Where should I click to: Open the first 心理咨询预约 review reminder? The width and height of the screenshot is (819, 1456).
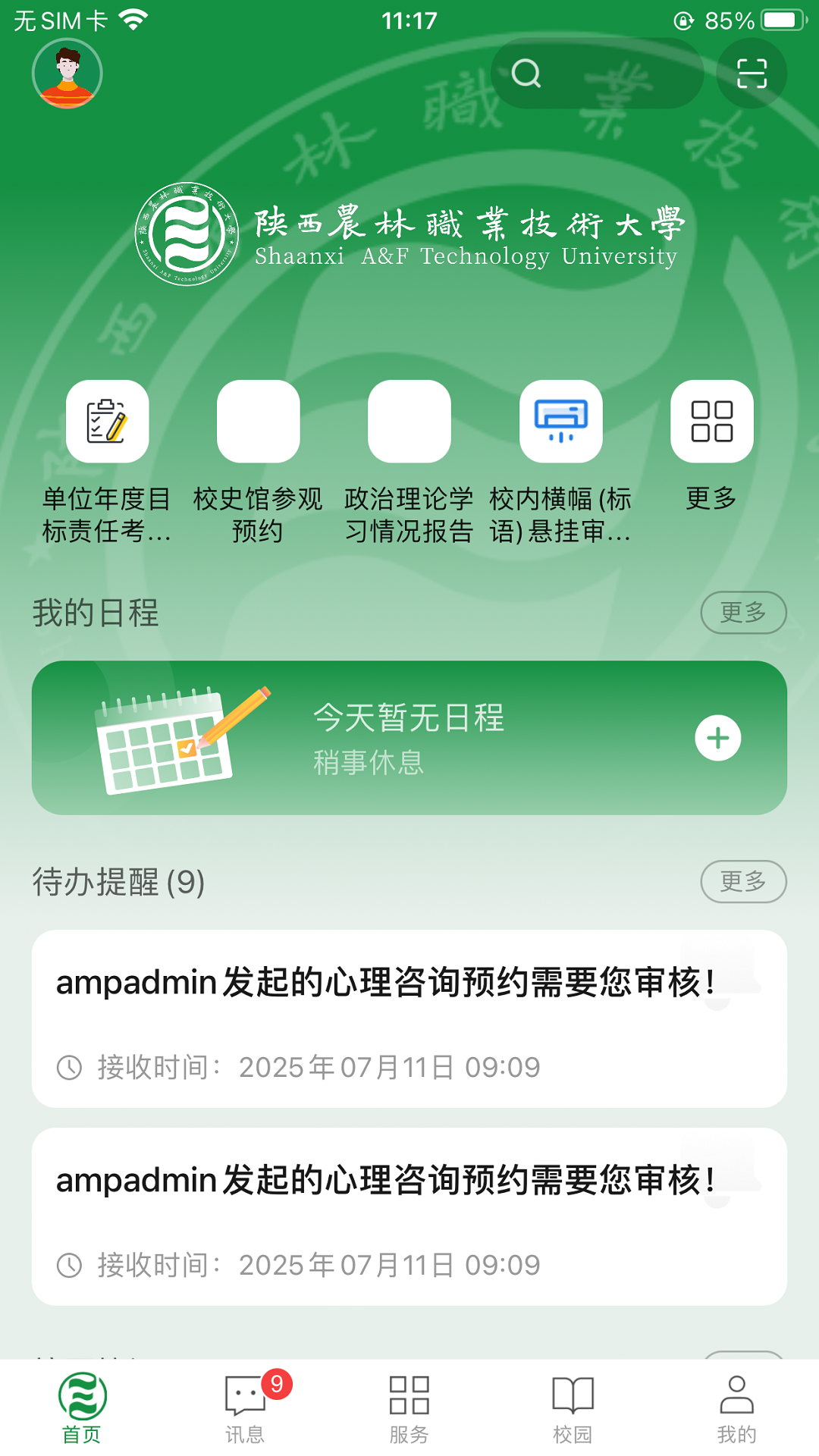tap(409, 1018)
